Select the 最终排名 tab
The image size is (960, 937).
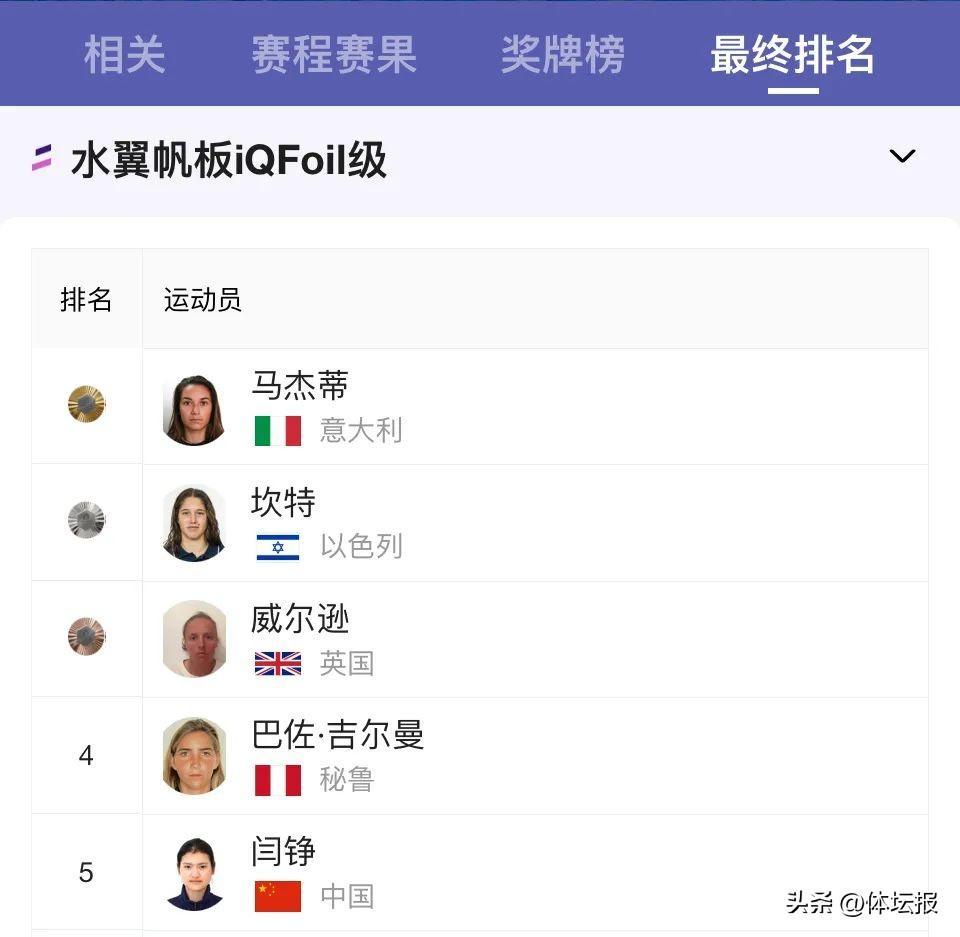click(x=792, y=55)
